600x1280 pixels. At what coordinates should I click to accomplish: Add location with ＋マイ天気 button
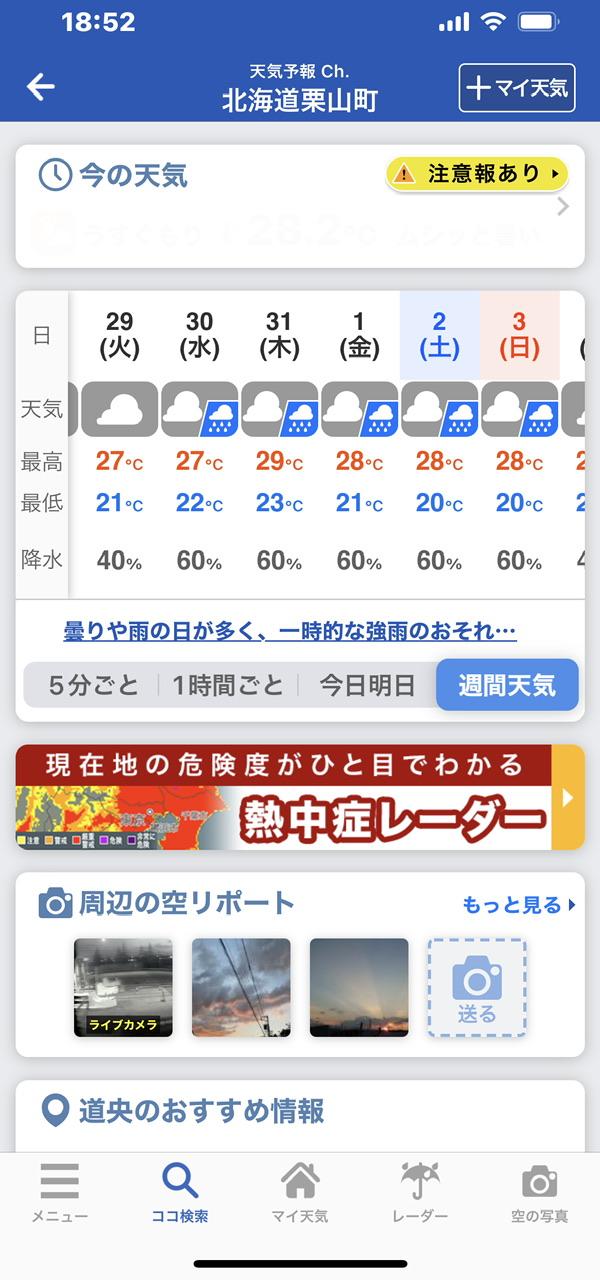[517, 87]
